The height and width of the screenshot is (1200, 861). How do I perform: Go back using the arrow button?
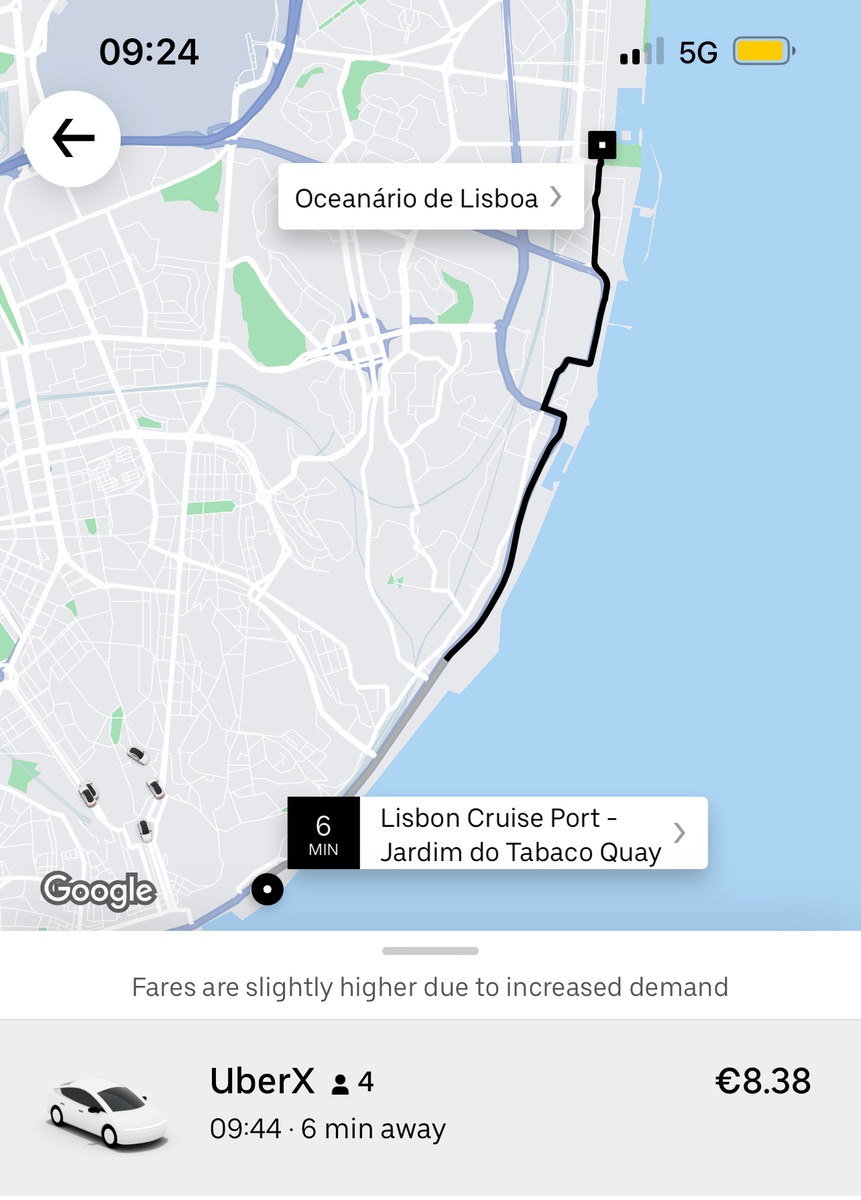tap(72, 138)
